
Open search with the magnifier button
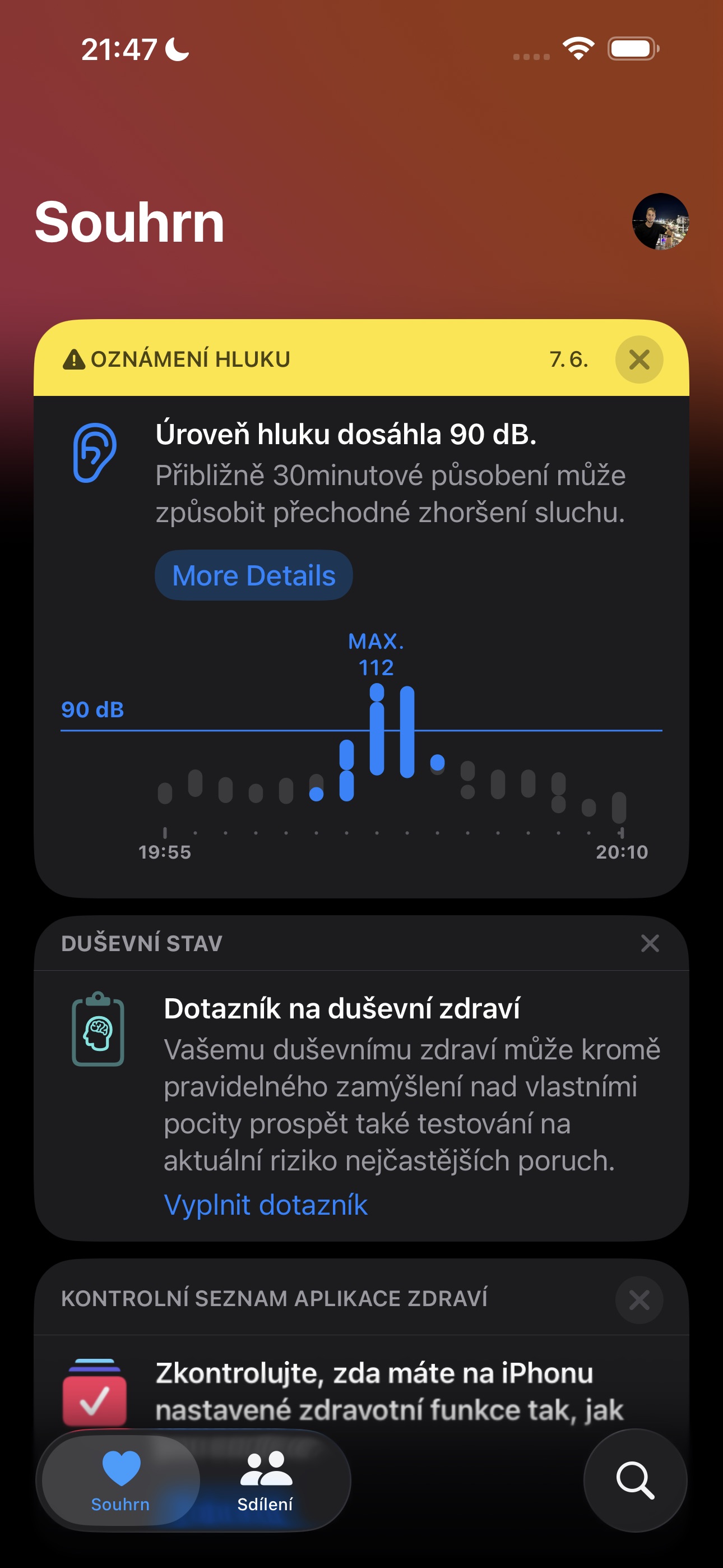636,1481
